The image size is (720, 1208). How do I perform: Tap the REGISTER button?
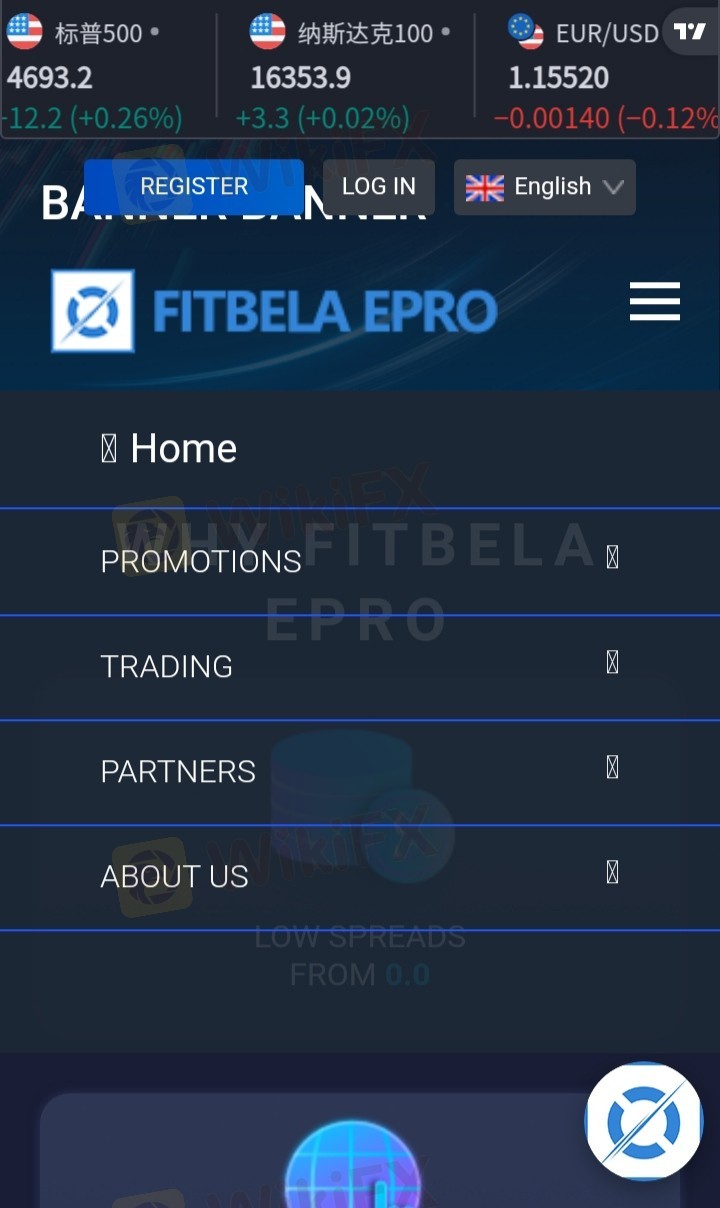pyautogui.click(x=193, y=187)
